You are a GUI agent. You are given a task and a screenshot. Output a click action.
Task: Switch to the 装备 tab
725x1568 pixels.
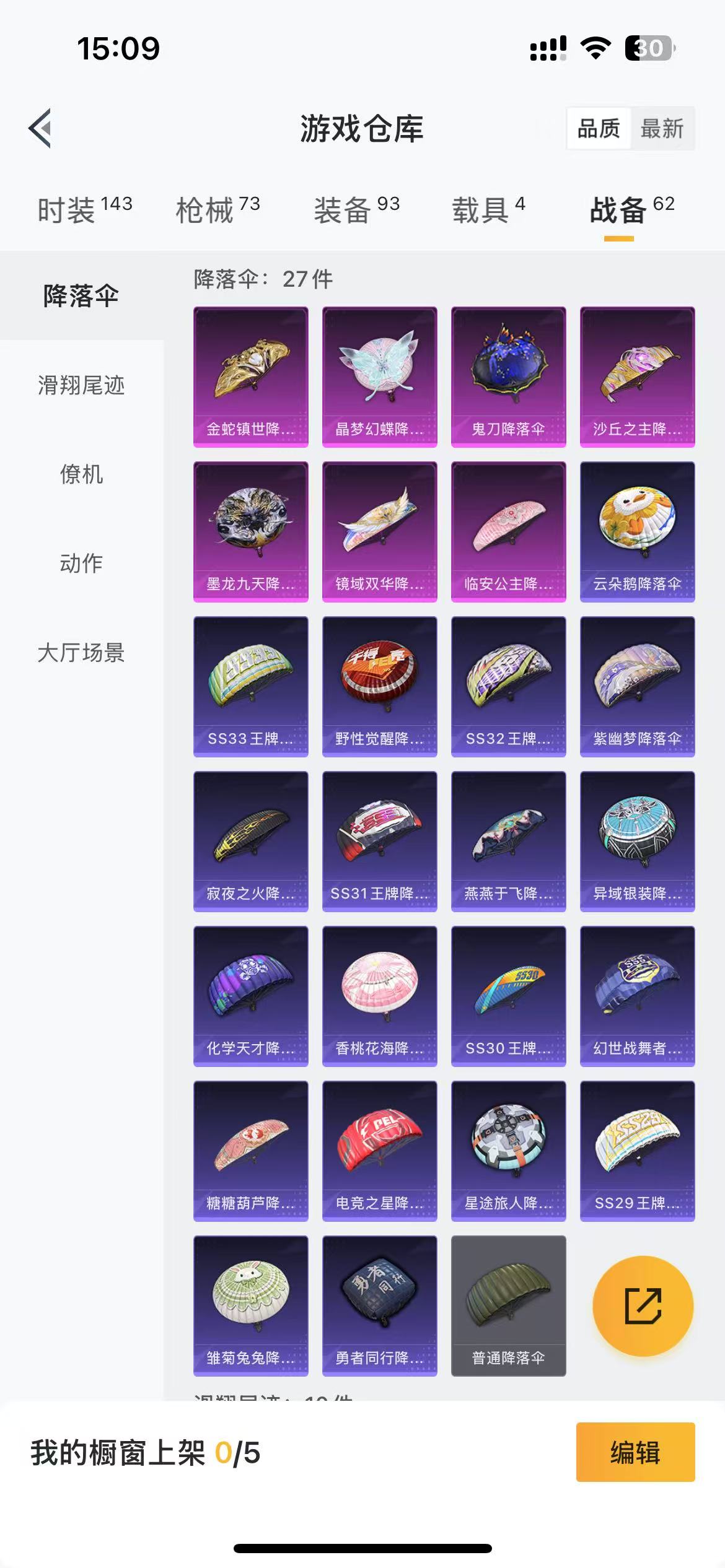(x=356, y=210)
